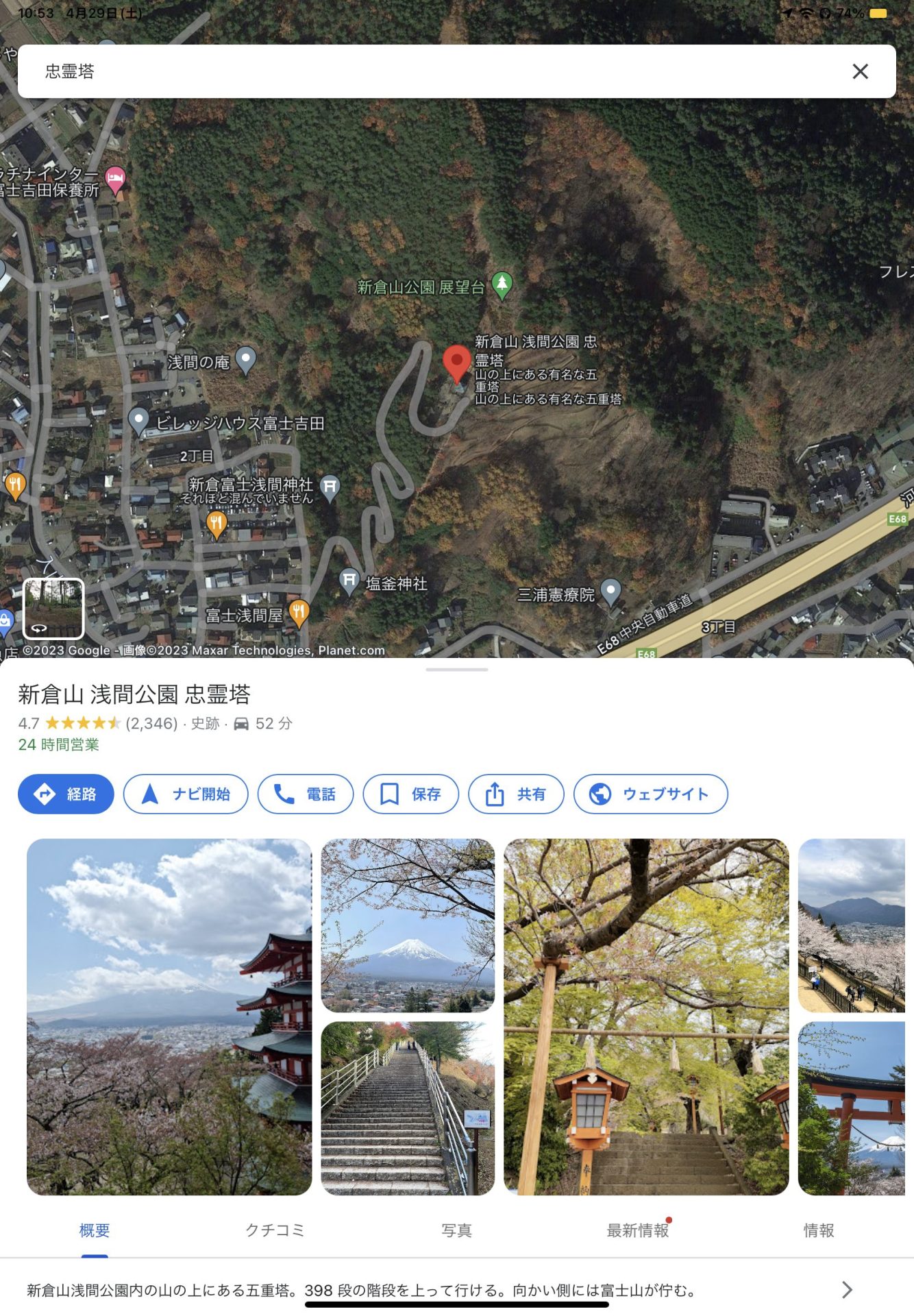Select the 概要 tab

tap(95, 1230)
